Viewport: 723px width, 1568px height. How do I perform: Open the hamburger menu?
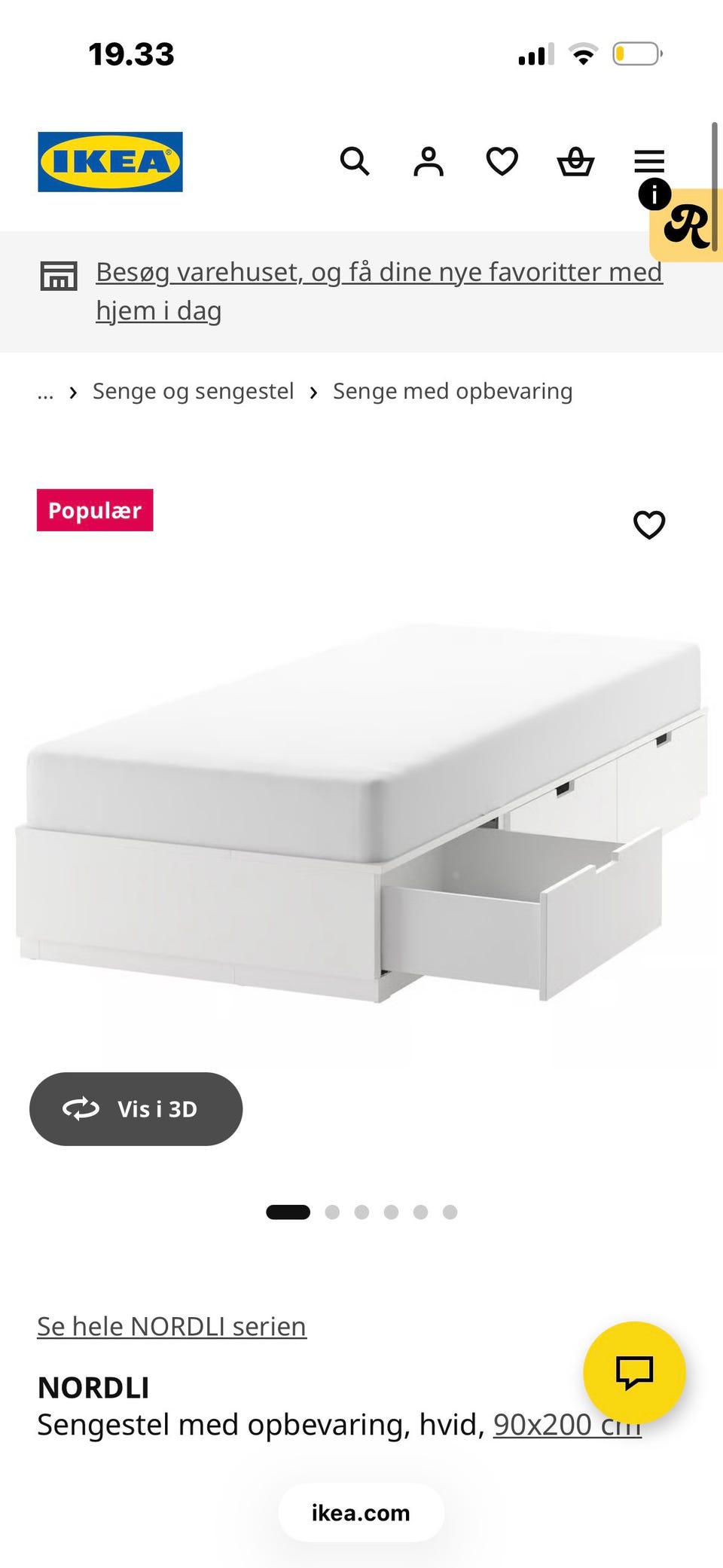coord(649,161)
